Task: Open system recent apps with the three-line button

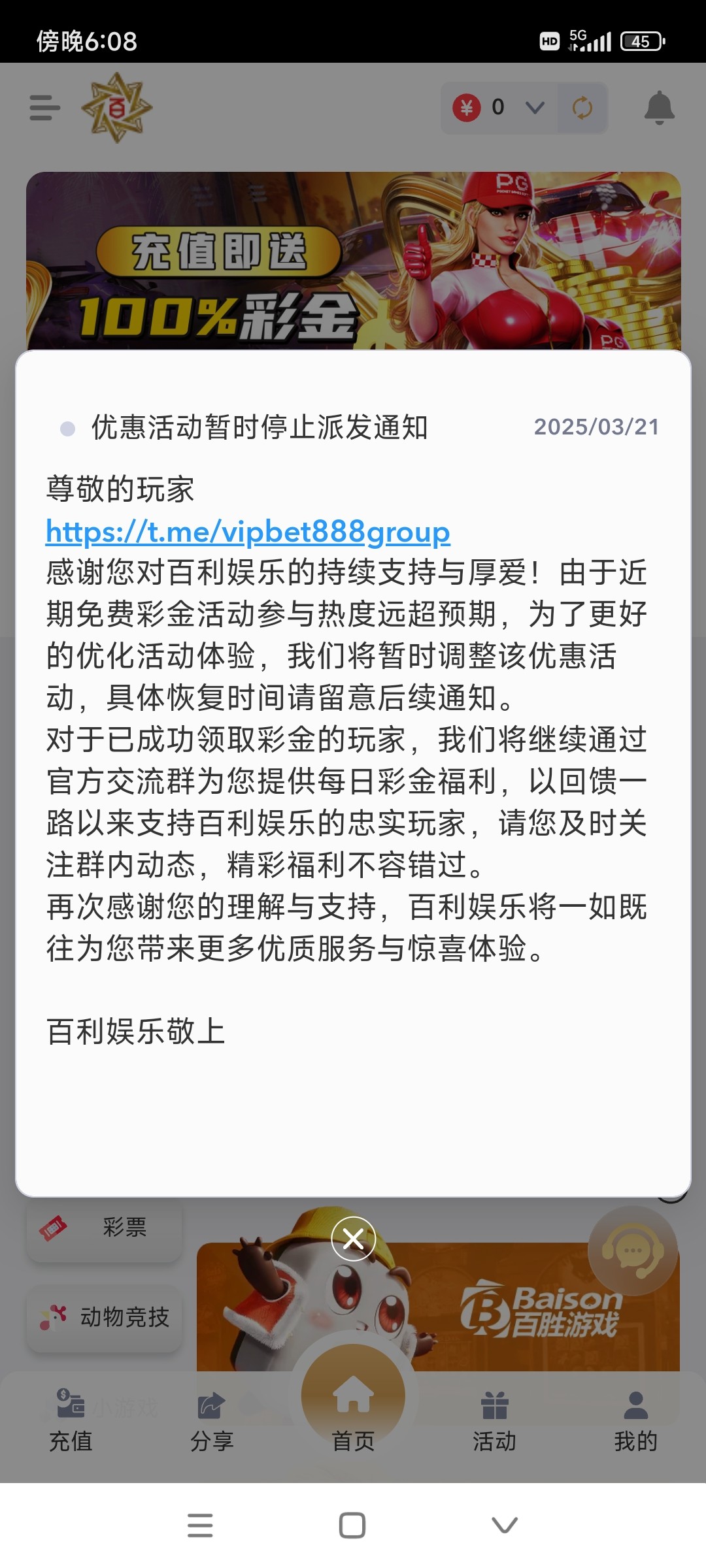Action: pyautogui.click(x=200, y=1526)
